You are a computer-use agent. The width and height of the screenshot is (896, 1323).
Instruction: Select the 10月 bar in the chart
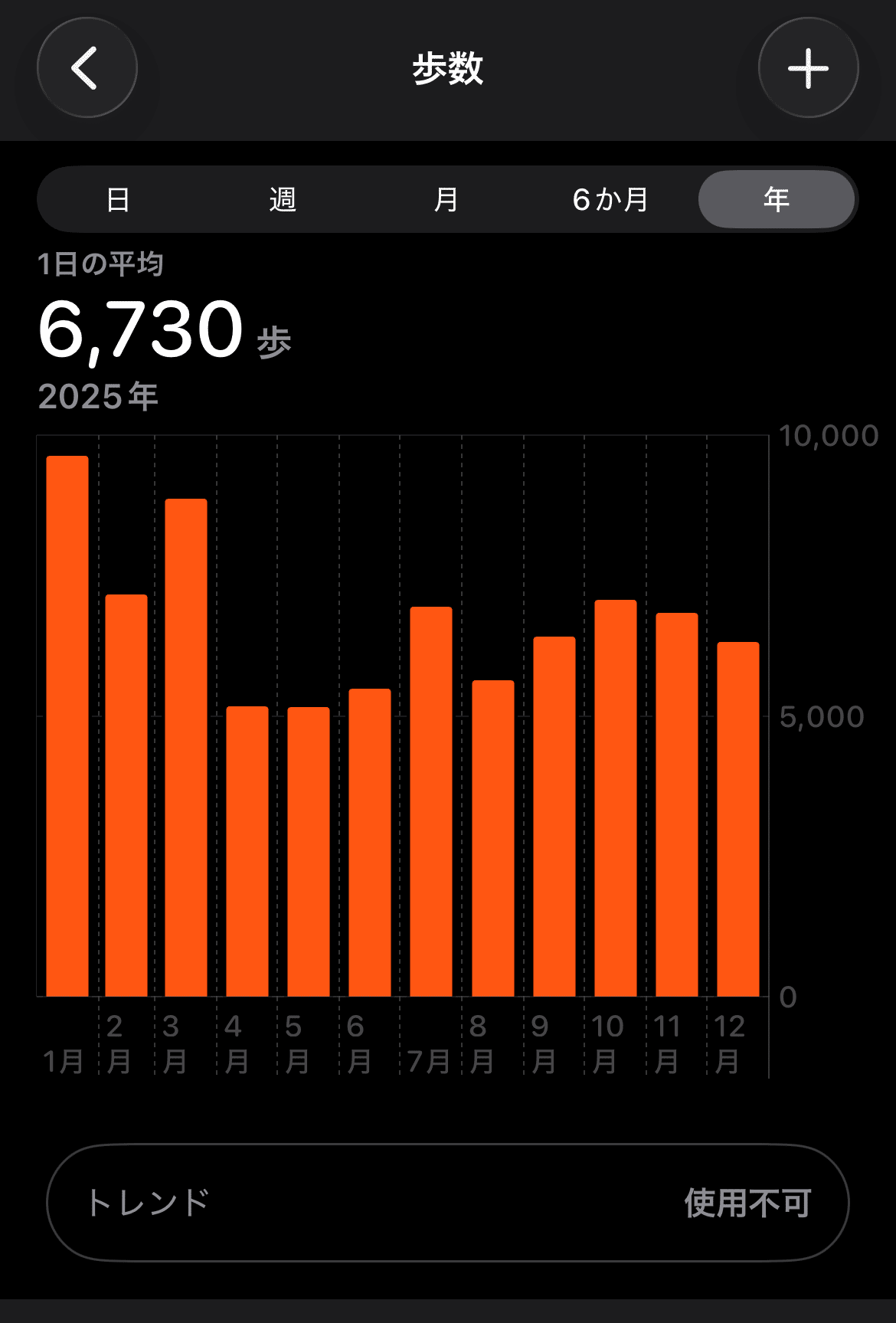coord(616,798)
